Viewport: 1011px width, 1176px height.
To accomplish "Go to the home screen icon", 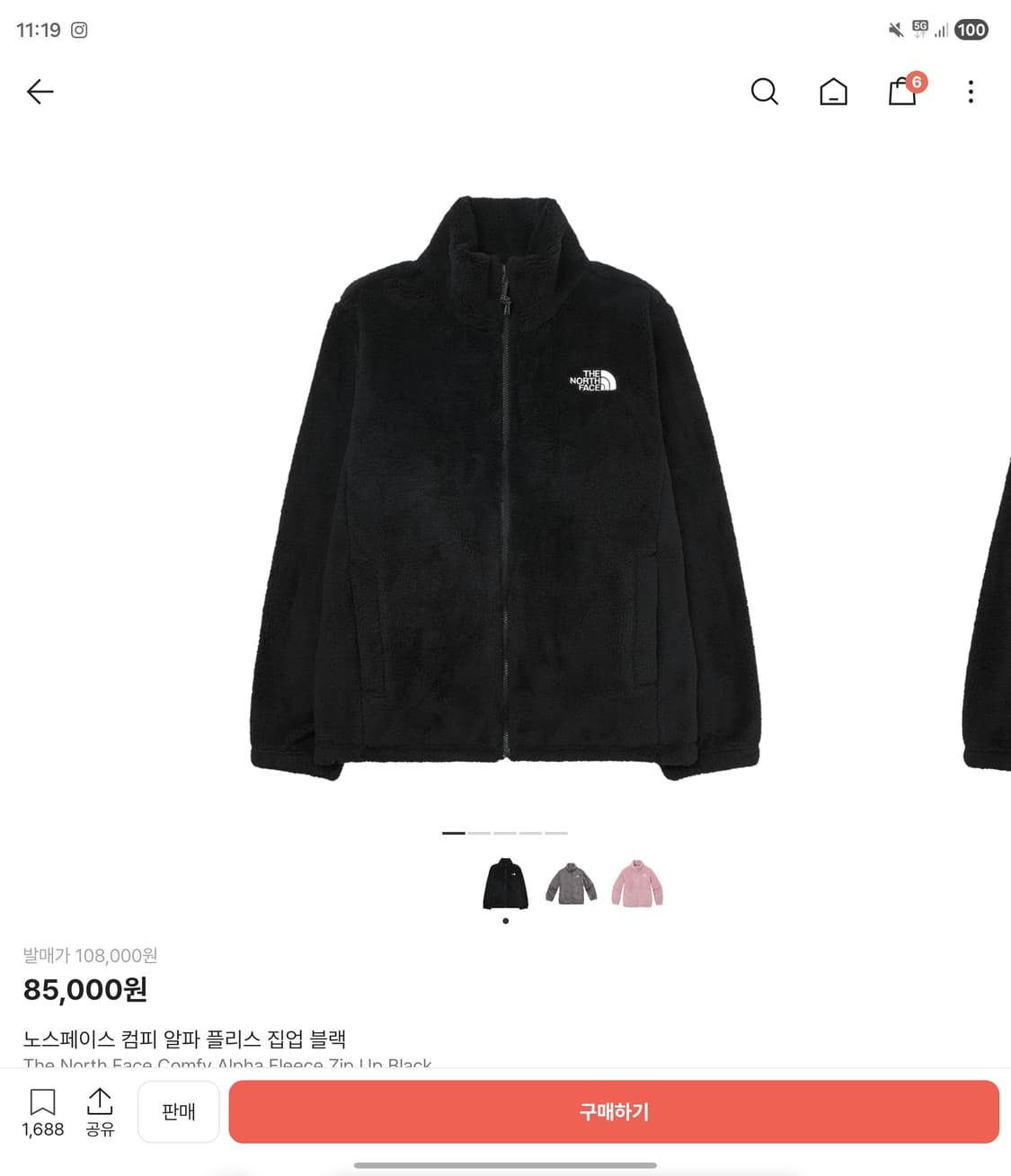I will coord(834,92).
